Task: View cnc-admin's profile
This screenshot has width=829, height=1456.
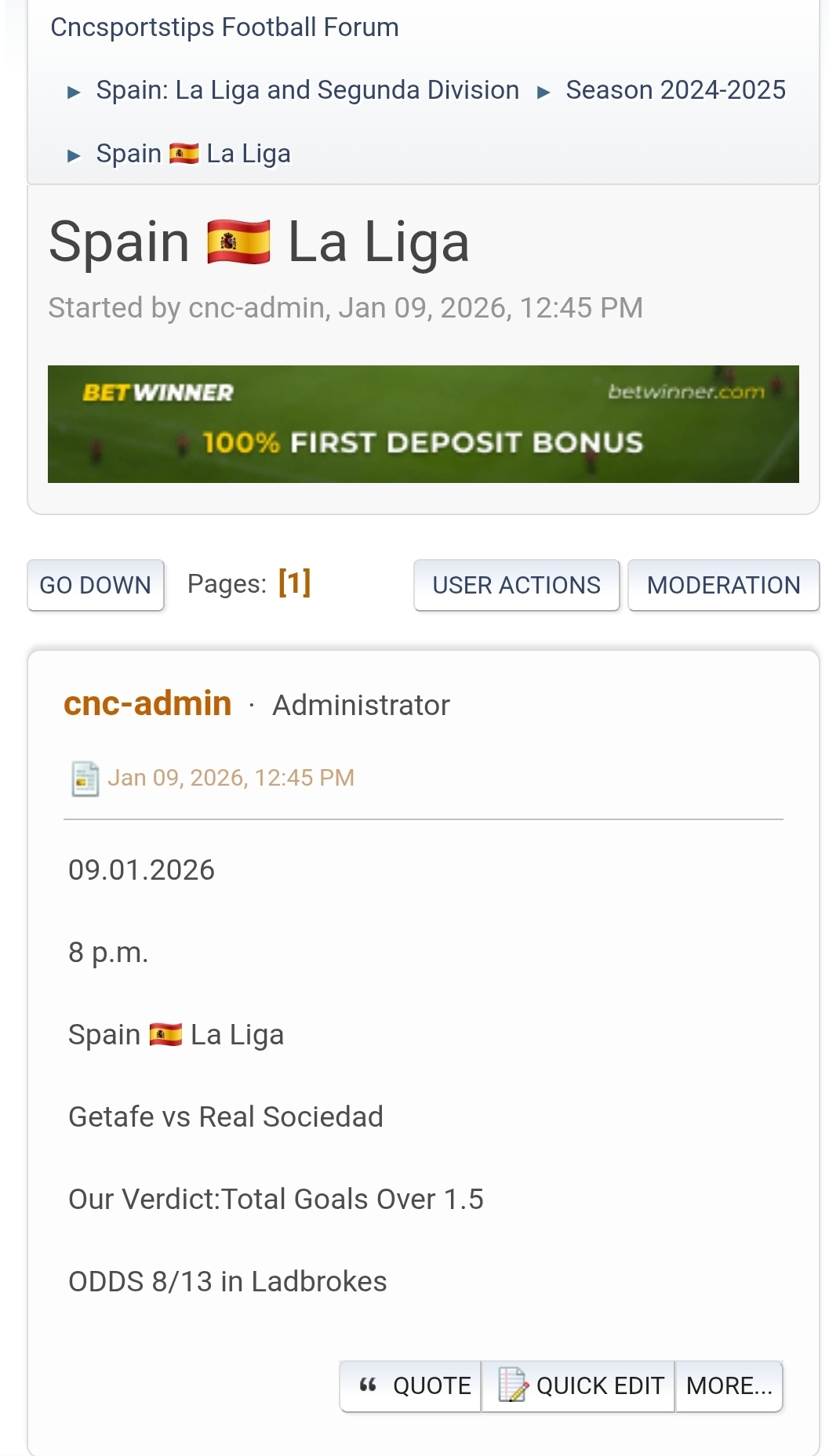Action: [x=147, y=703]
